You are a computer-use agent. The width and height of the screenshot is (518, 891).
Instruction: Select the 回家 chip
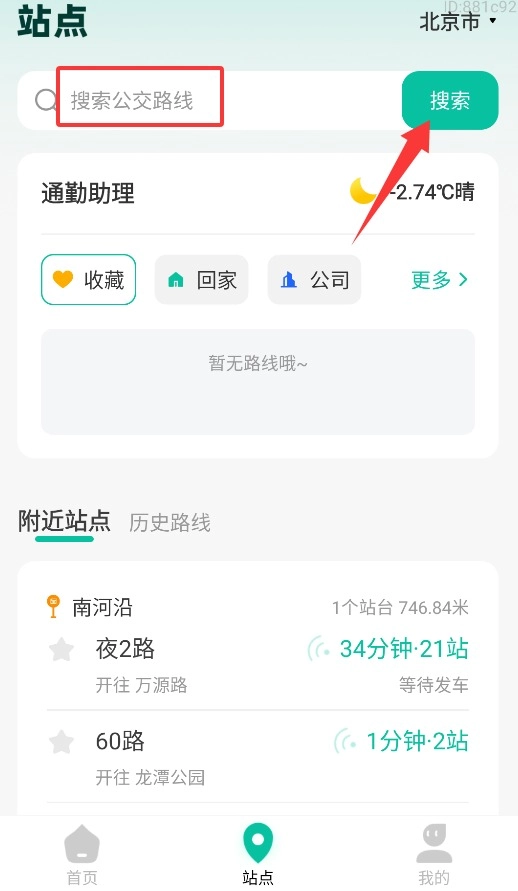pos(202,280)
